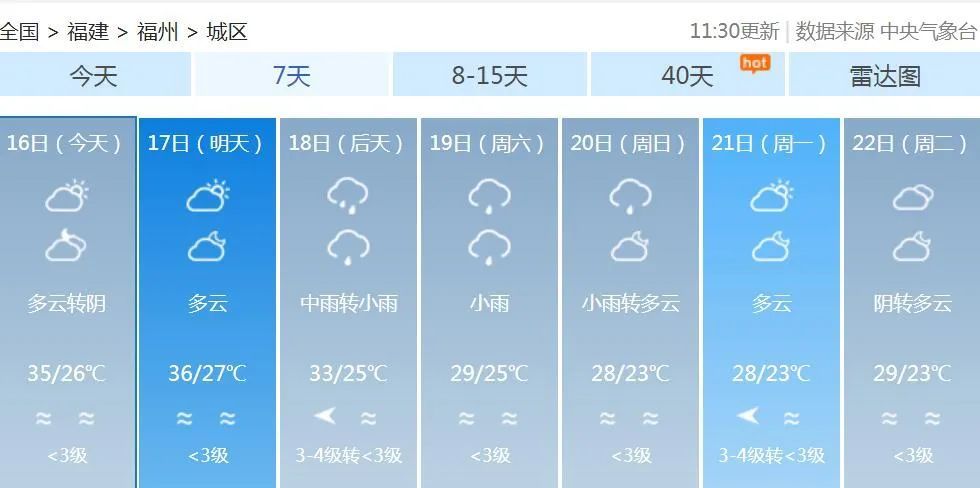This screenshot has height=488, width=980.
Task: View the 20日 (周日) forecast card
Action: tap(630, 300)
